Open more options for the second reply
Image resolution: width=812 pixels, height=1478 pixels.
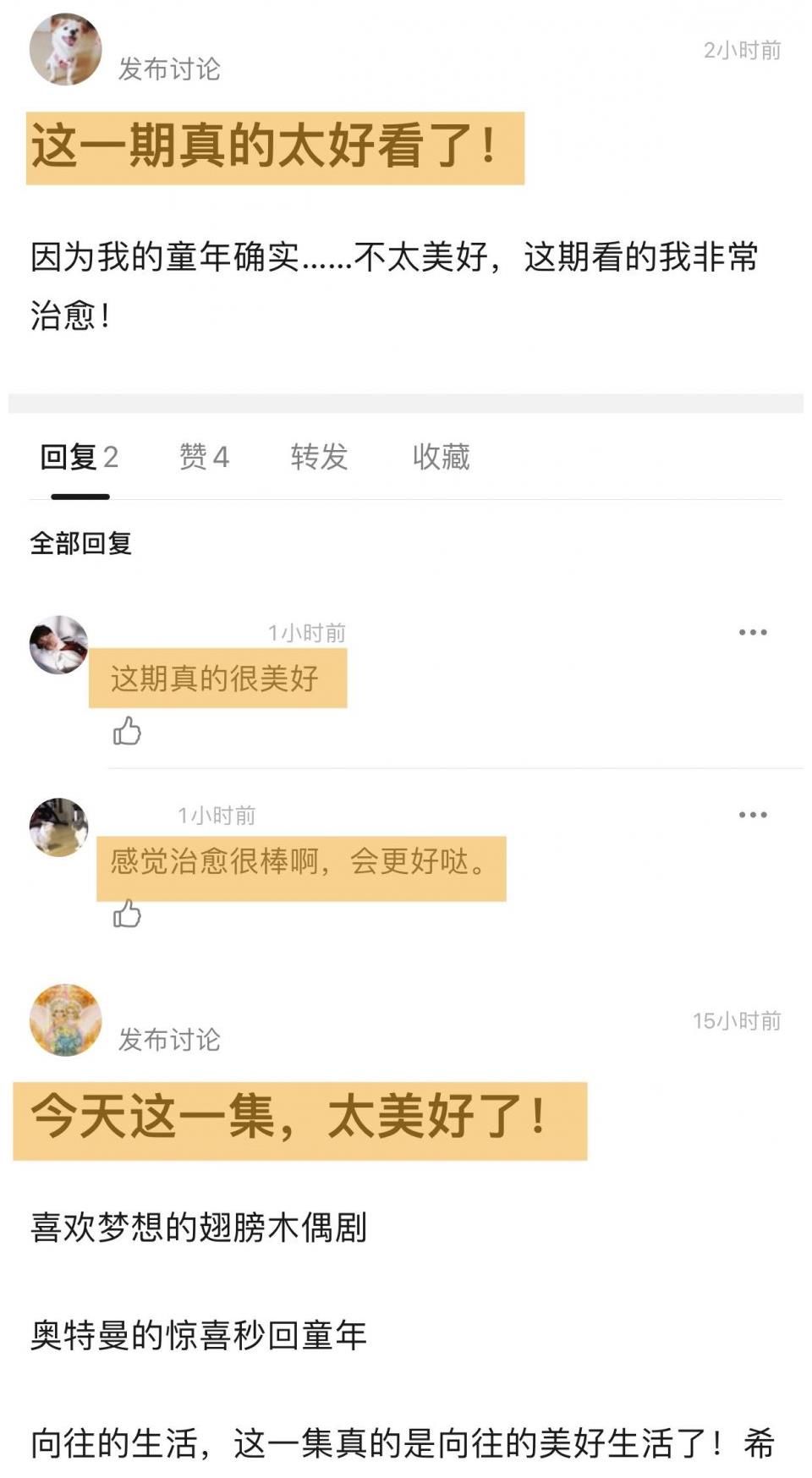[751, 814]
